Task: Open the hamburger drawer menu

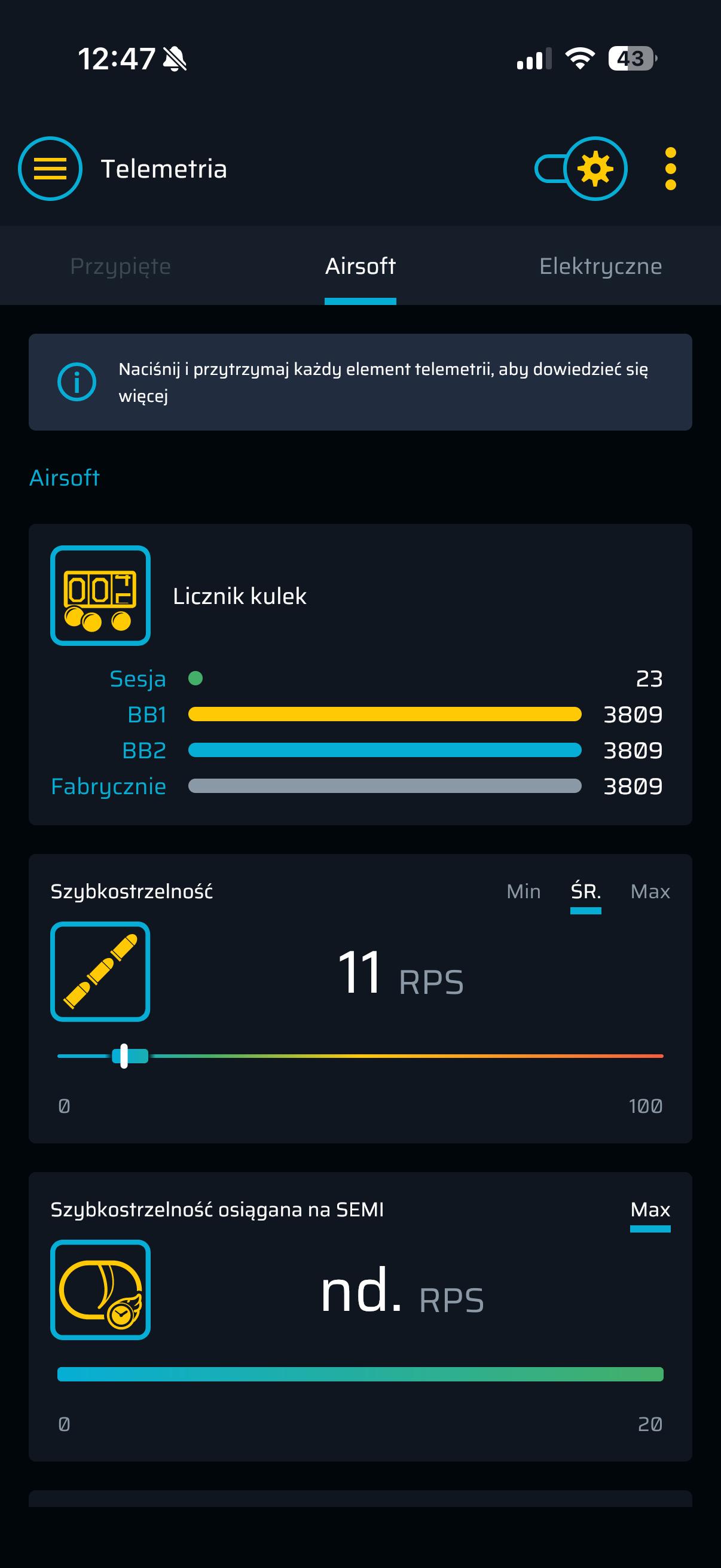Action: [50, 169]
